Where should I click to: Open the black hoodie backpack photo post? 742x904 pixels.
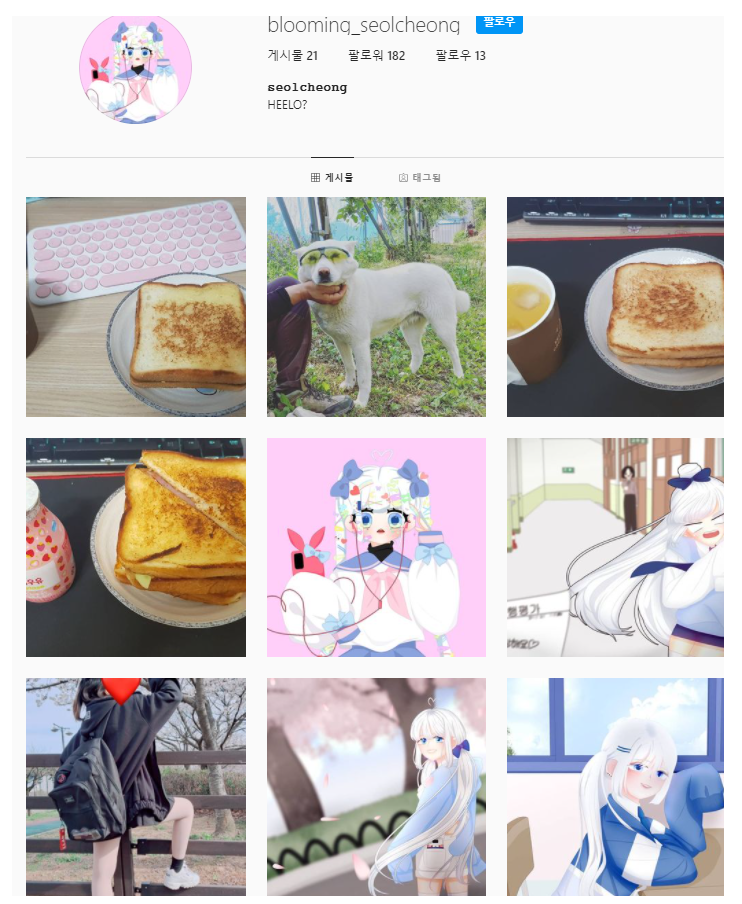pos(135,787)
